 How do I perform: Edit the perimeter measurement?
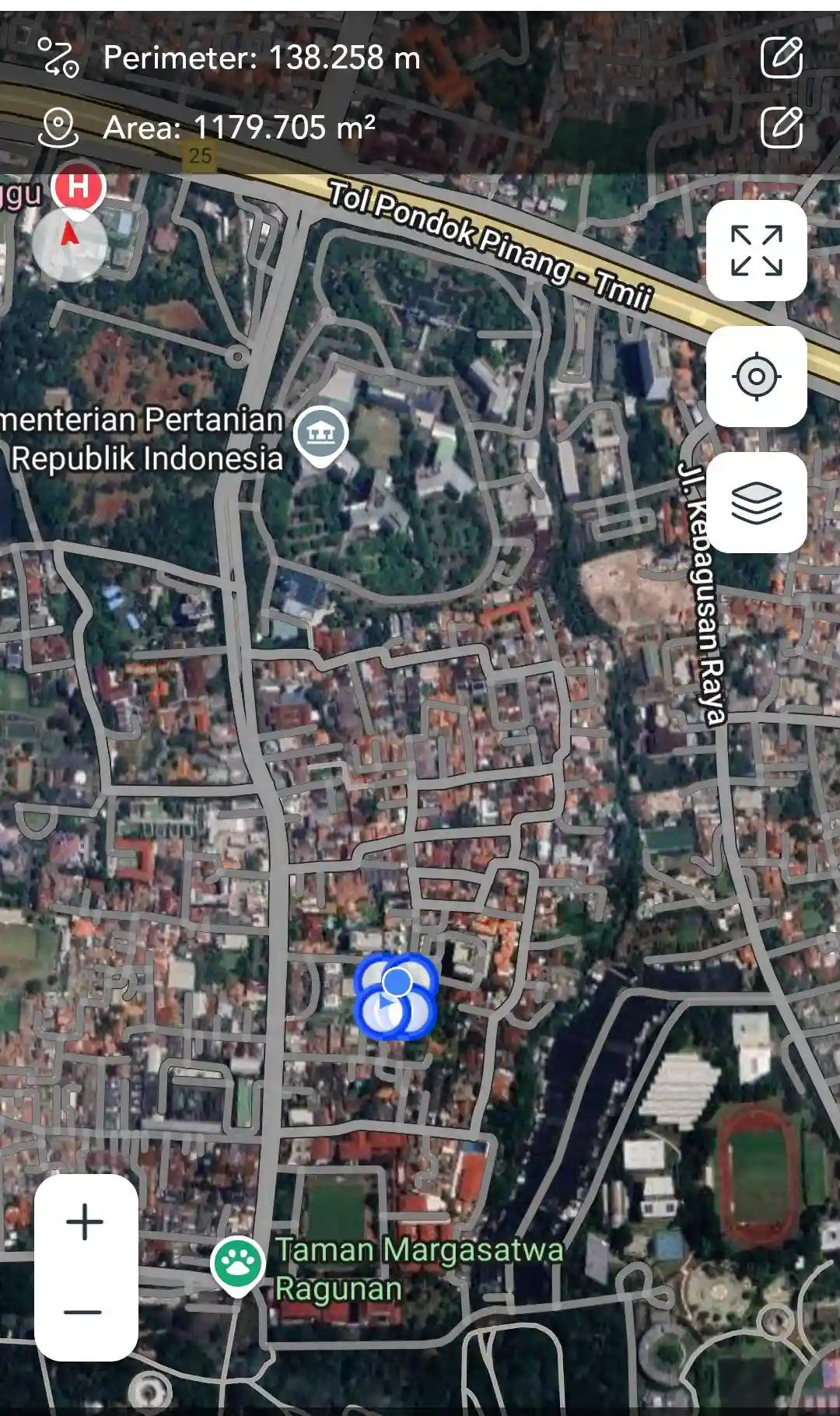click(x=781, y=57)
